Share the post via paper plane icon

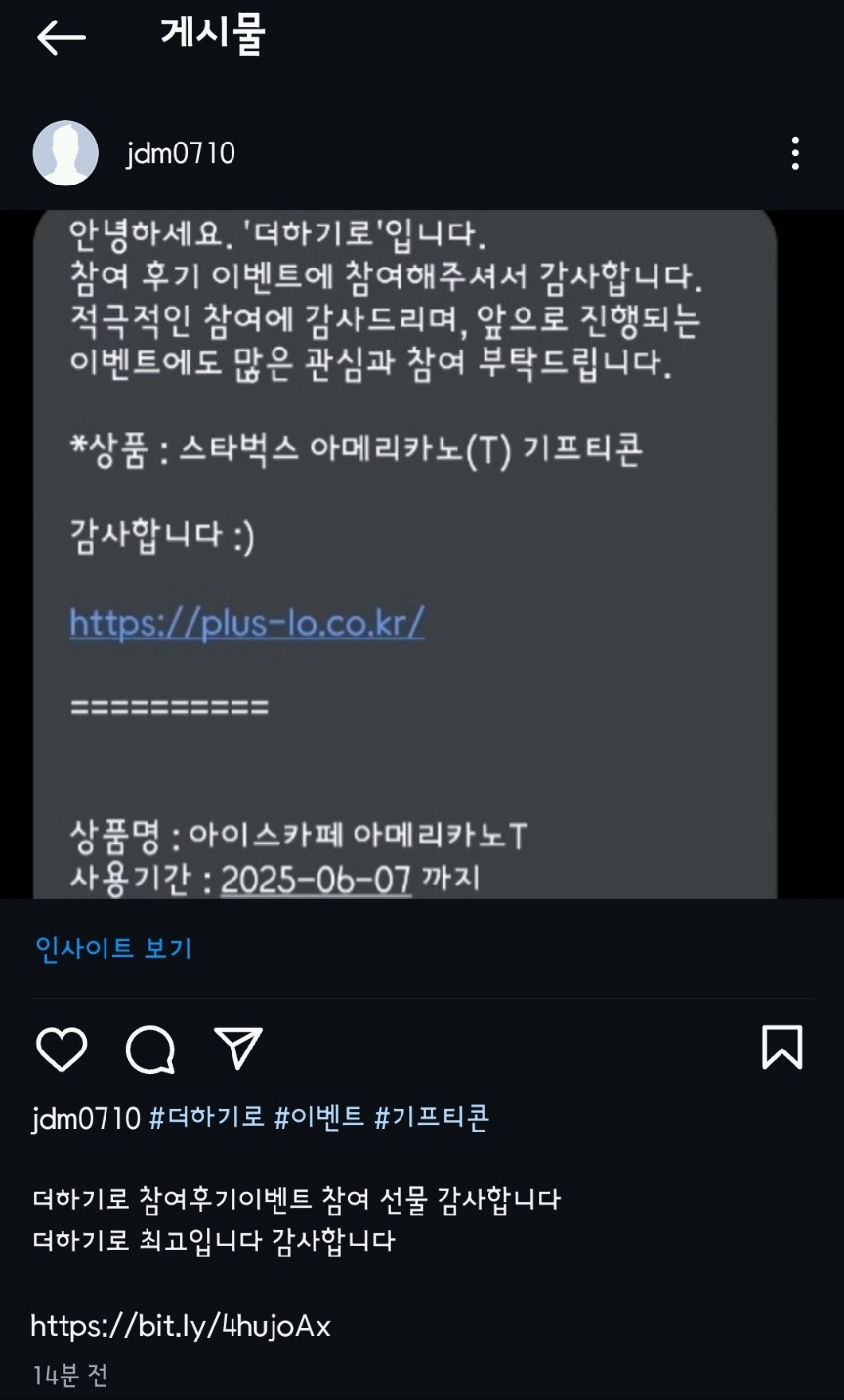[x=238, y=1049]
